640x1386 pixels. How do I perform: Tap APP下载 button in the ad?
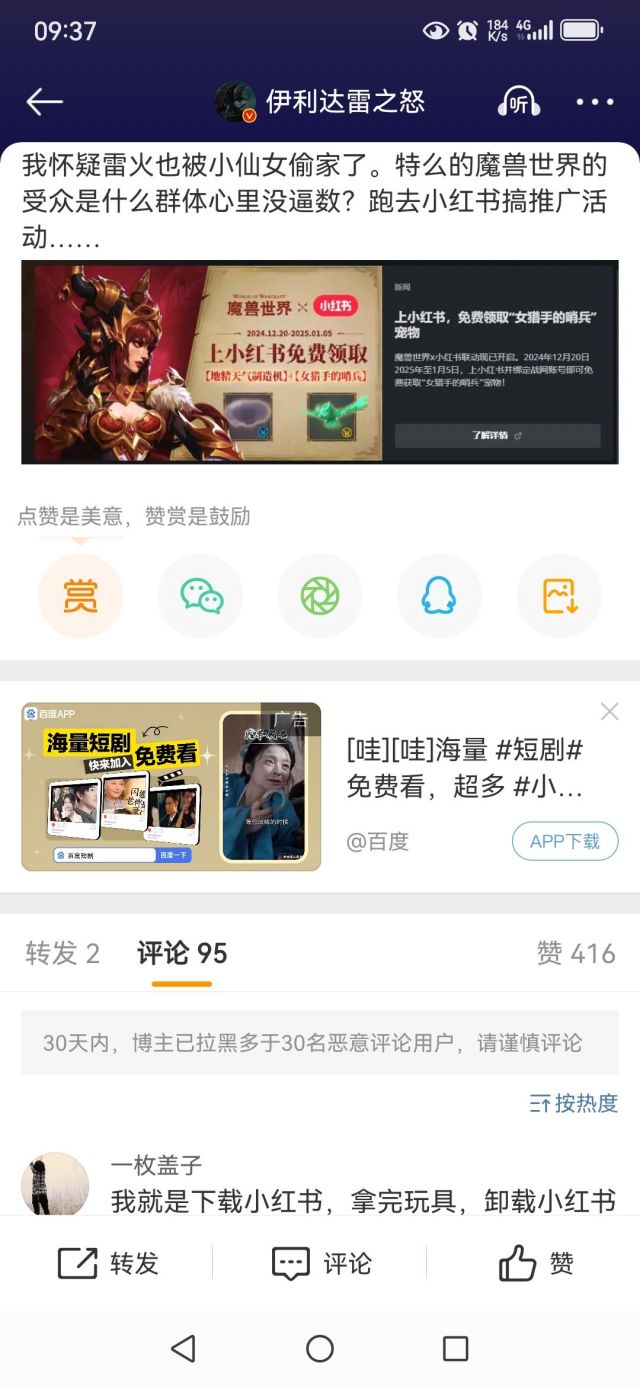[x=565, y=841]
